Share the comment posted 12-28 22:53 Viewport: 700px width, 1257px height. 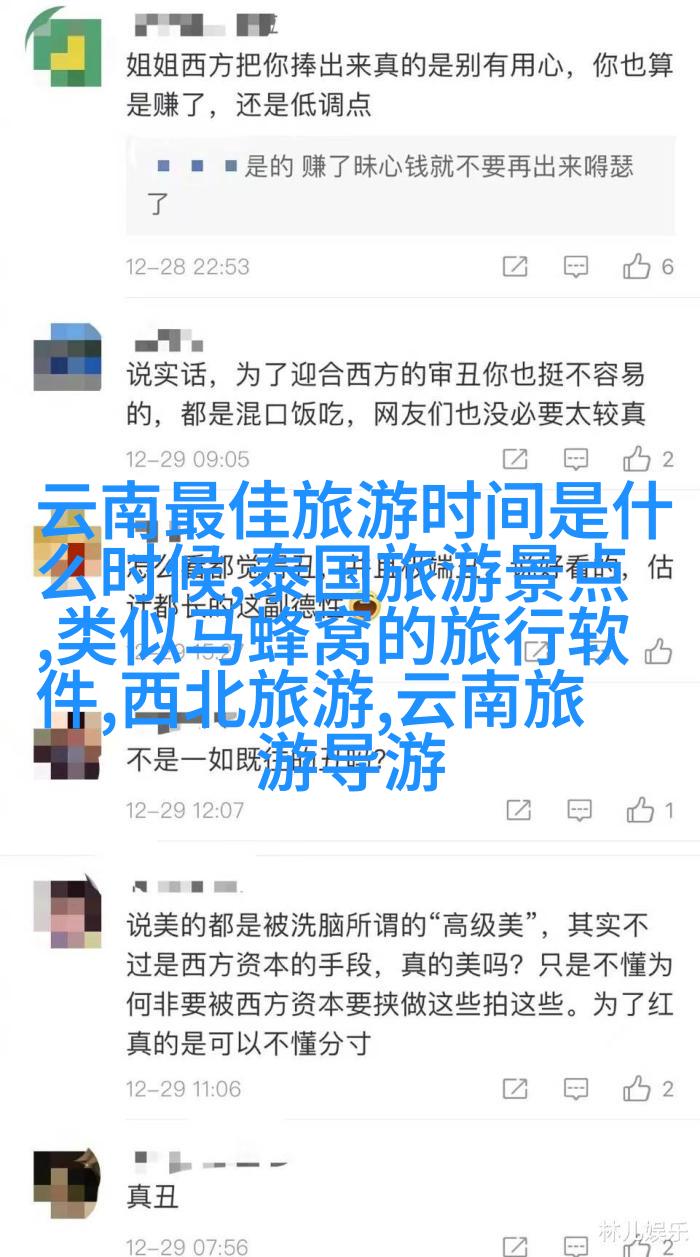[515, 266]
